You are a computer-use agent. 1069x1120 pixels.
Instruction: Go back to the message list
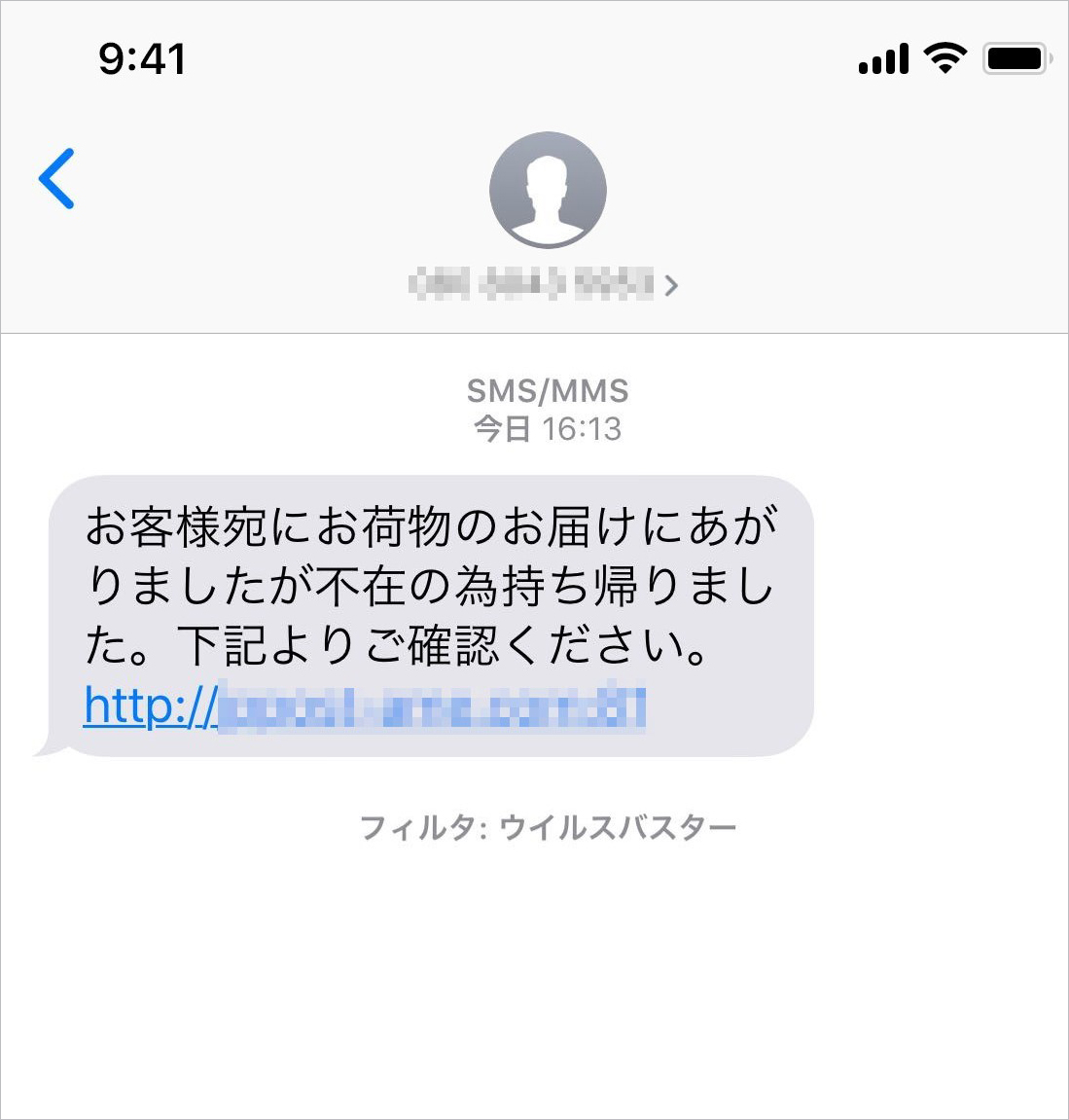[x=56, y=179]
